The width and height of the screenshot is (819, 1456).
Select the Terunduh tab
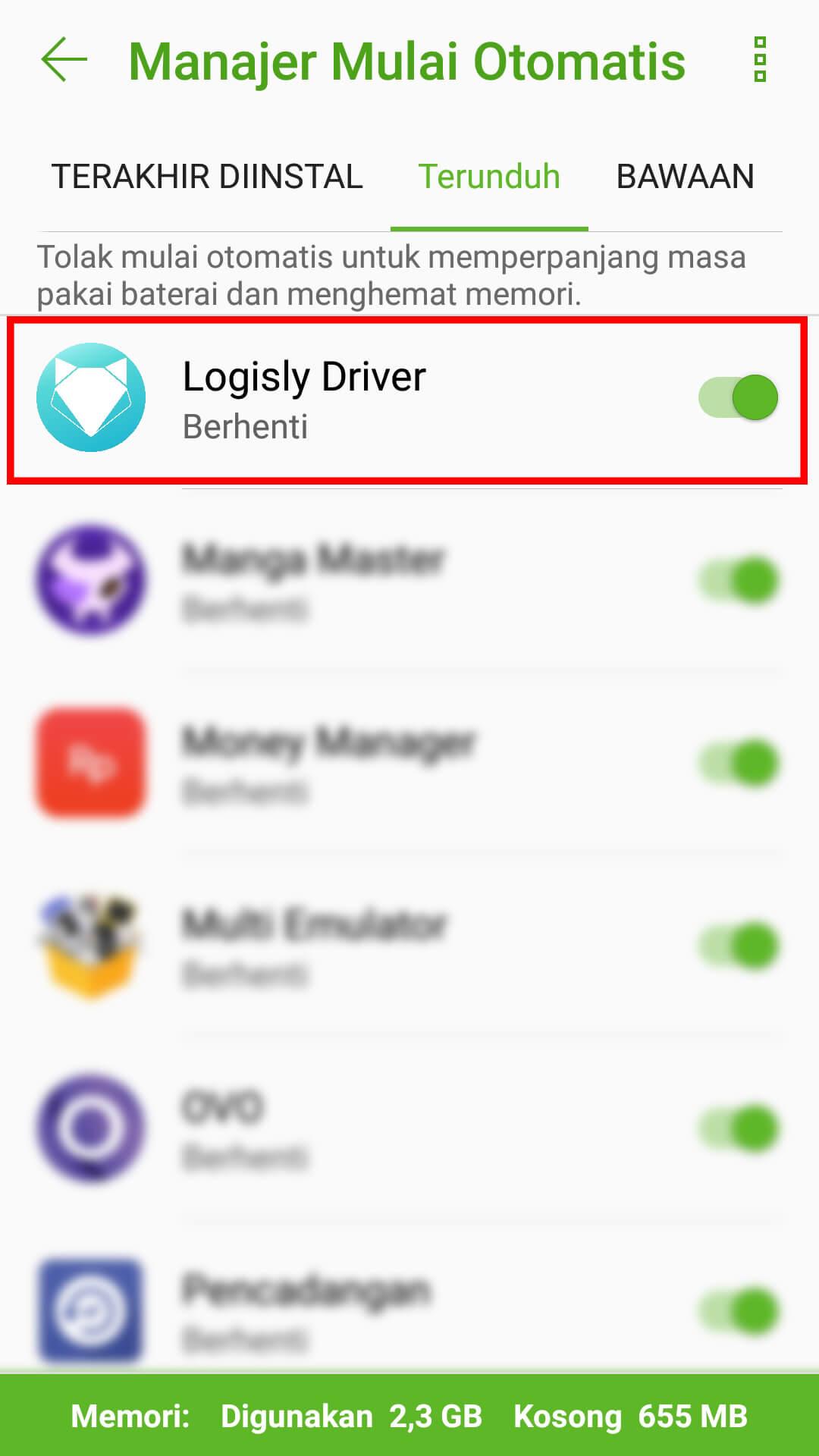pyautogui.click(x=489, y=177)
